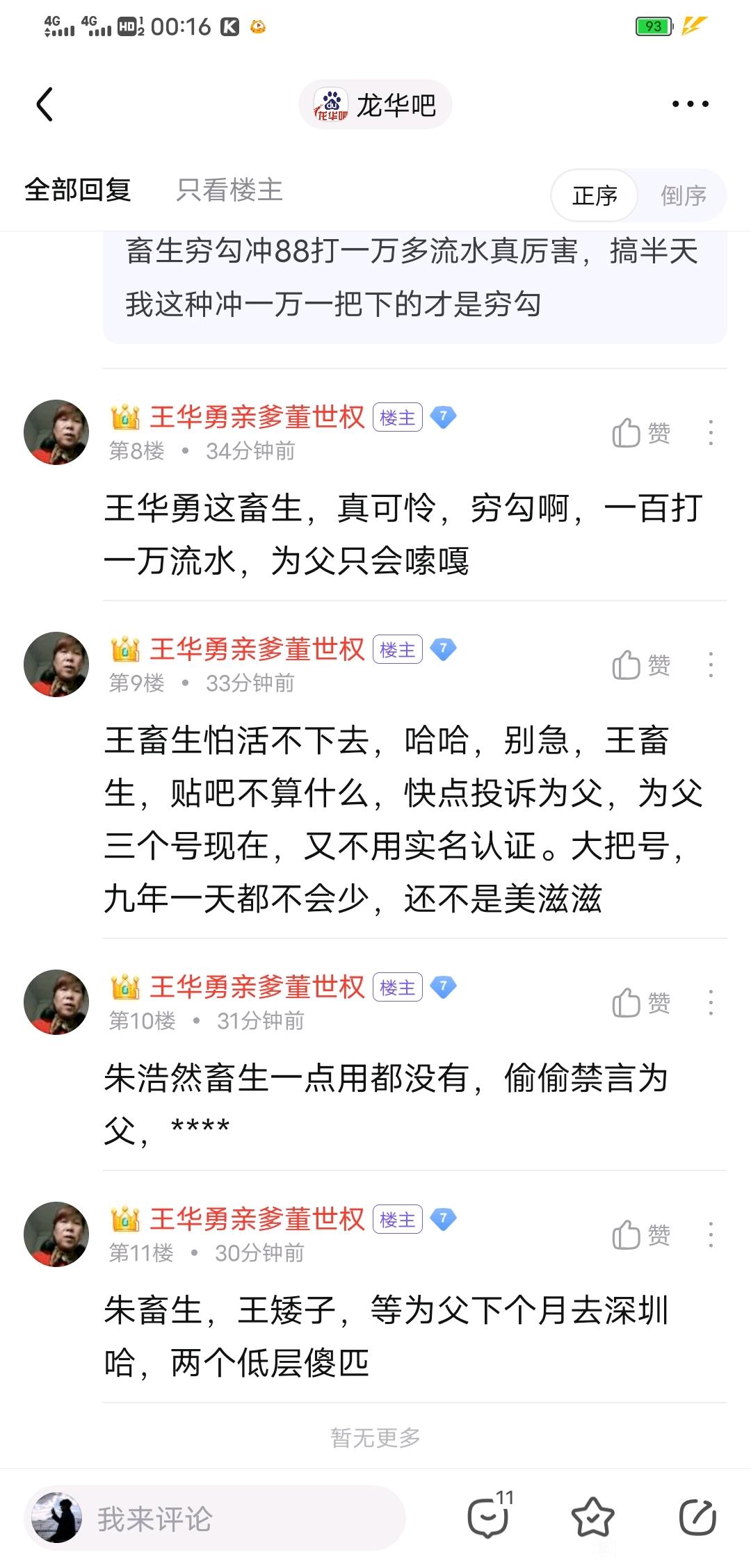Like the 第11楼 reply

click(x=640, y=1235)
